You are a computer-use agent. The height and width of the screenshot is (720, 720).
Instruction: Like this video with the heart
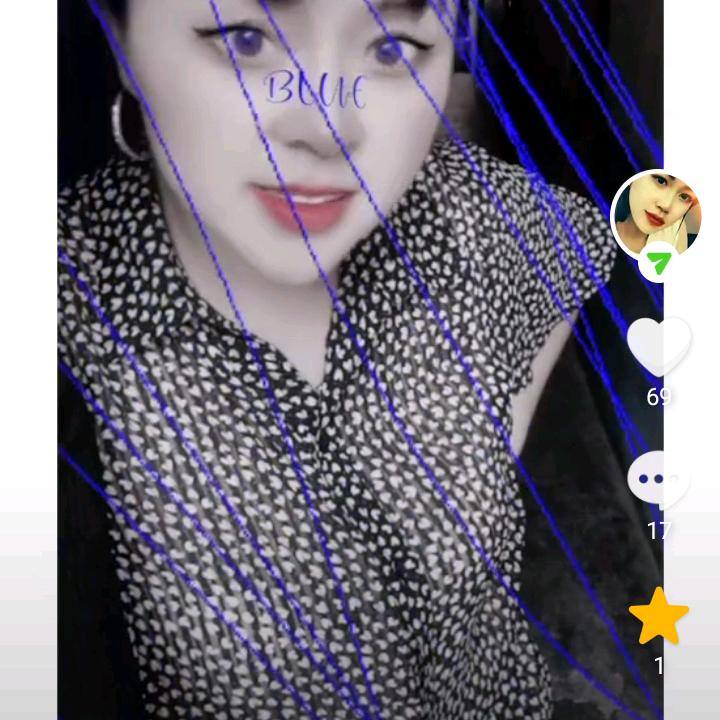pos(658,346)
